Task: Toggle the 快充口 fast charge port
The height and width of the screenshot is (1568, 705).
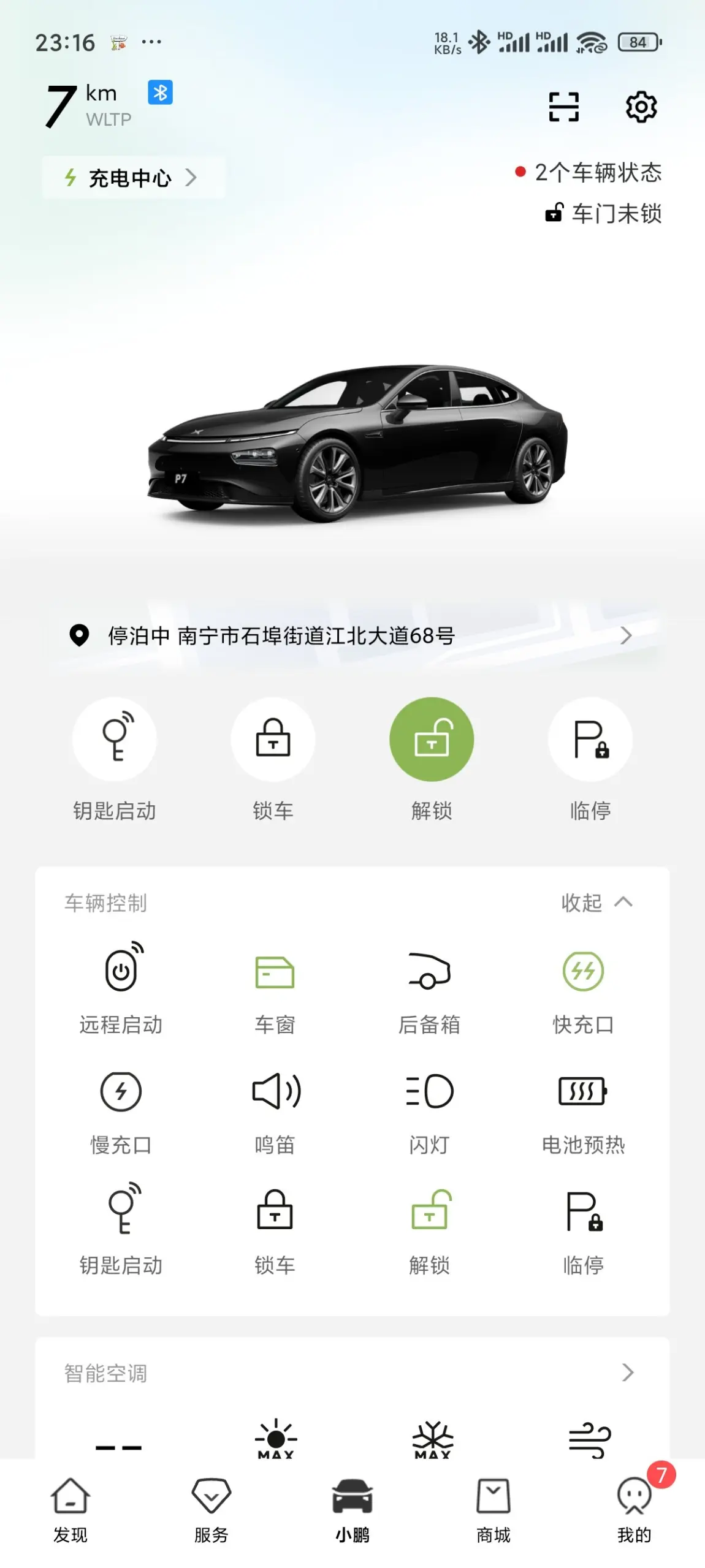Action: click(x=583, y=987)
